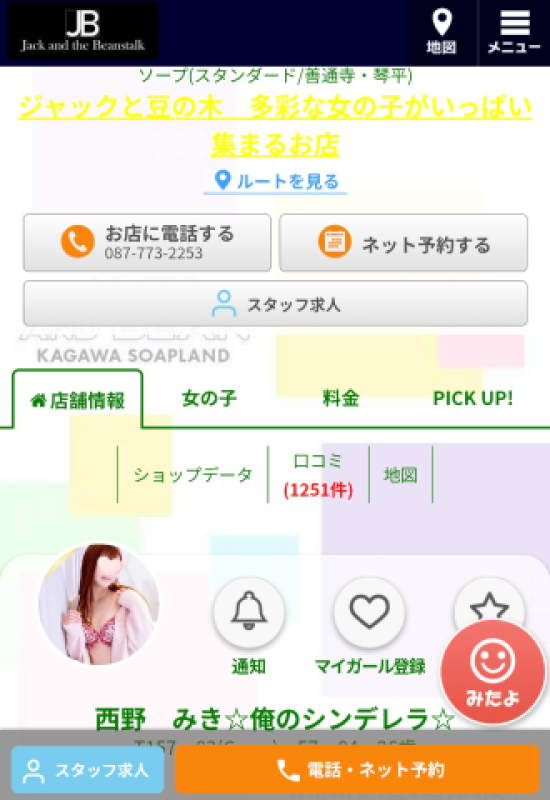Open the girl's round profile photo
Image resolution: width=550 pixels, height=800 pixels.
(99, 604)
